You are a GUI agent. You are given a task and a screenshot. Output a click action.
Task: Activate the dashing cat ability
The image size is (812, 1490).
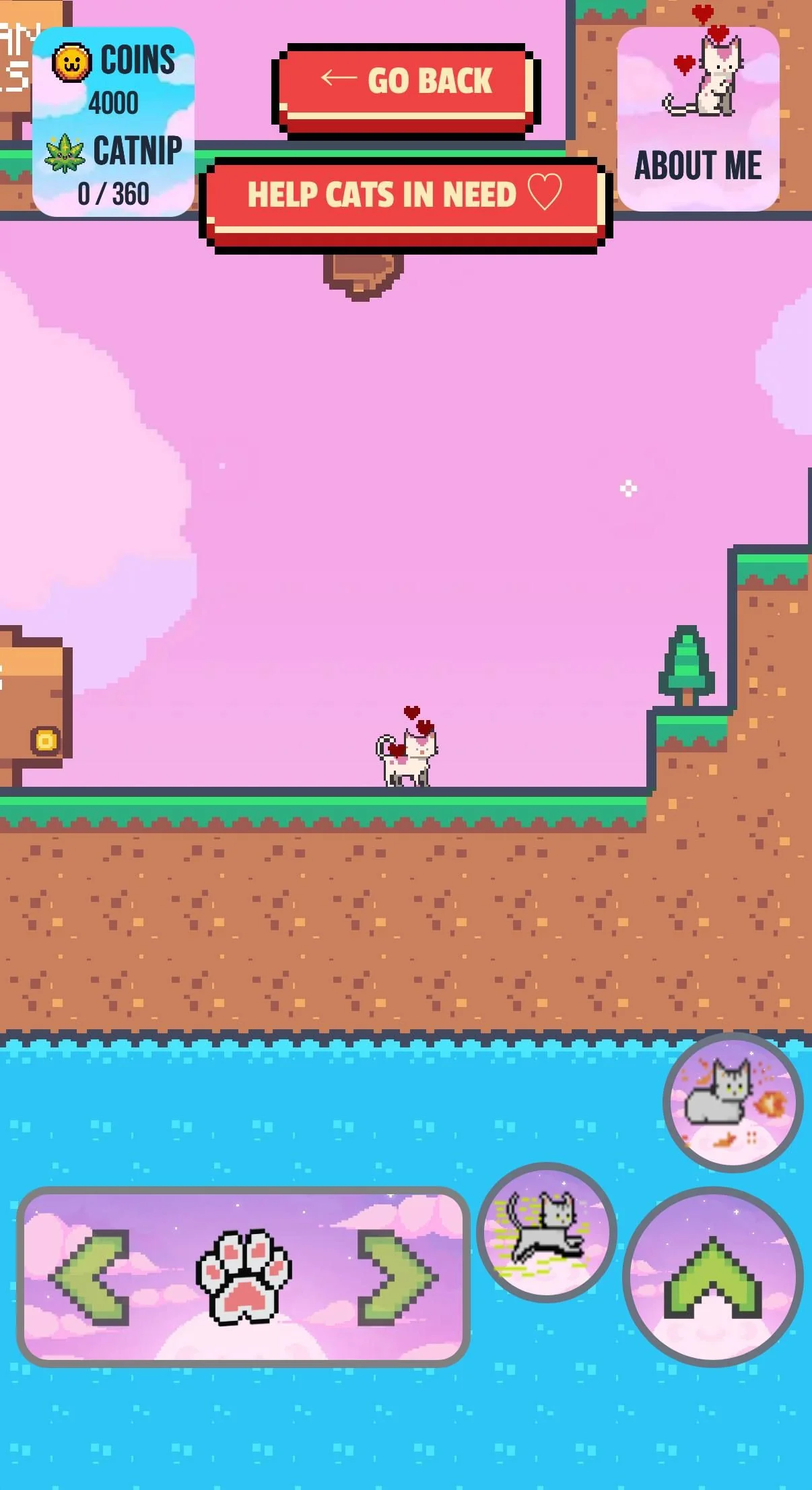(547, 1232)
